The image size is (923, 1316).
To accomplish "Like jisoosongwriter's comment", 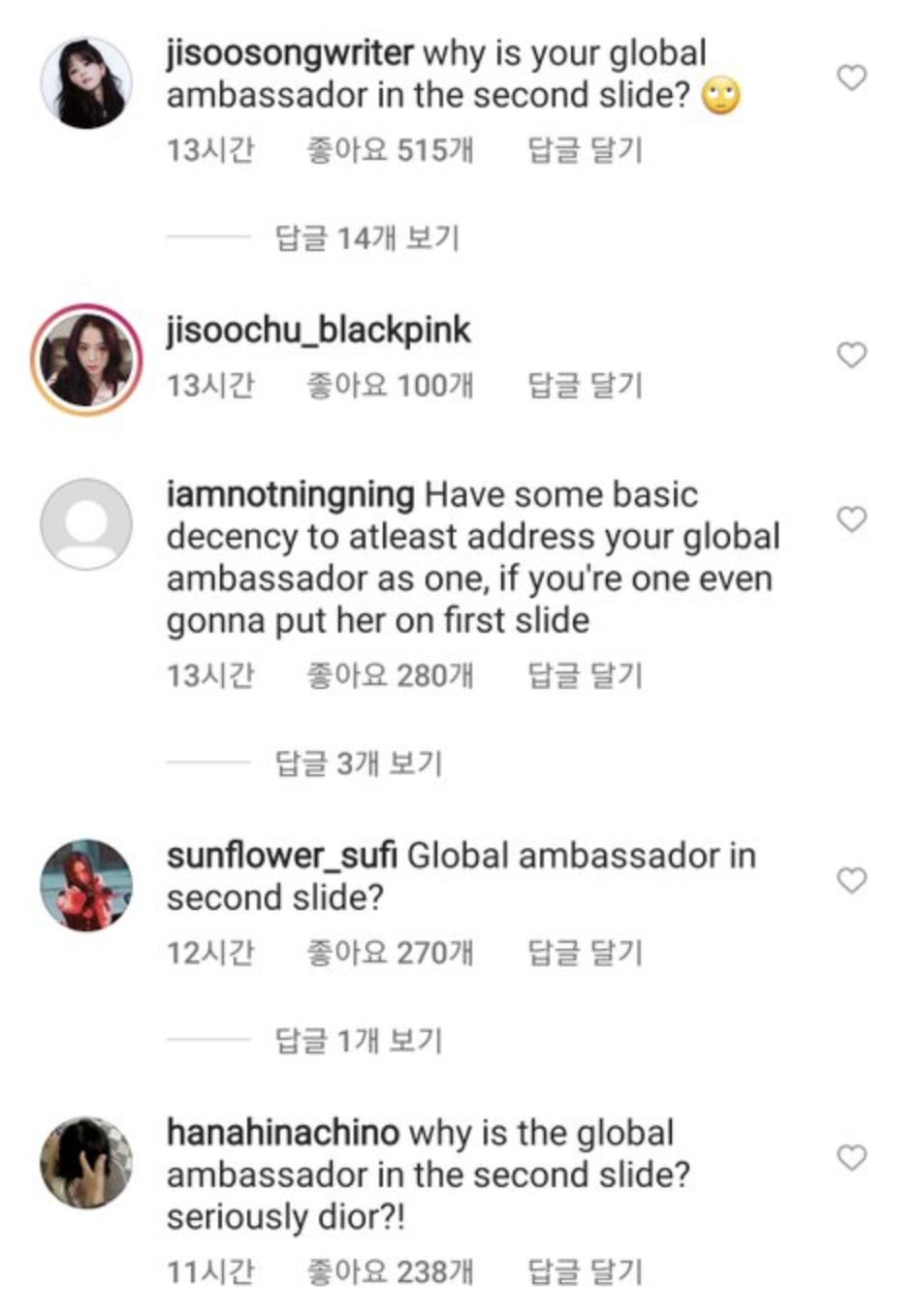I will tap(851, 78).
